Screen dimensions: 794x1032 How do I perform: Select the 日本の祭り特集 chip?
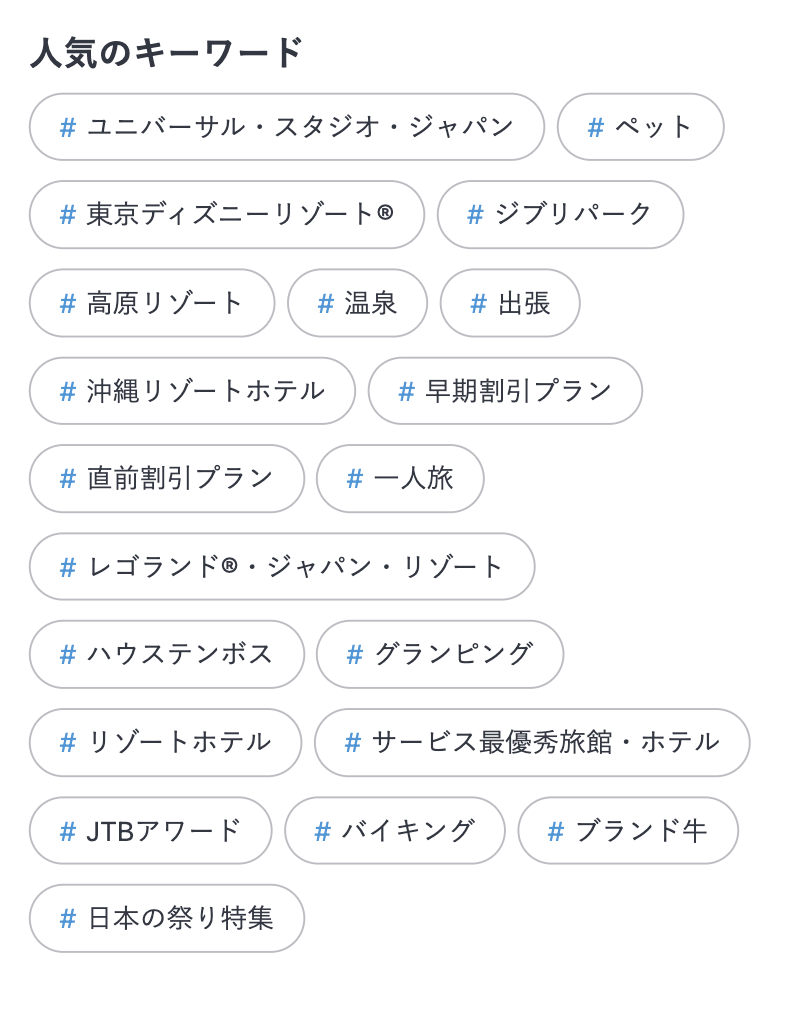167,918
